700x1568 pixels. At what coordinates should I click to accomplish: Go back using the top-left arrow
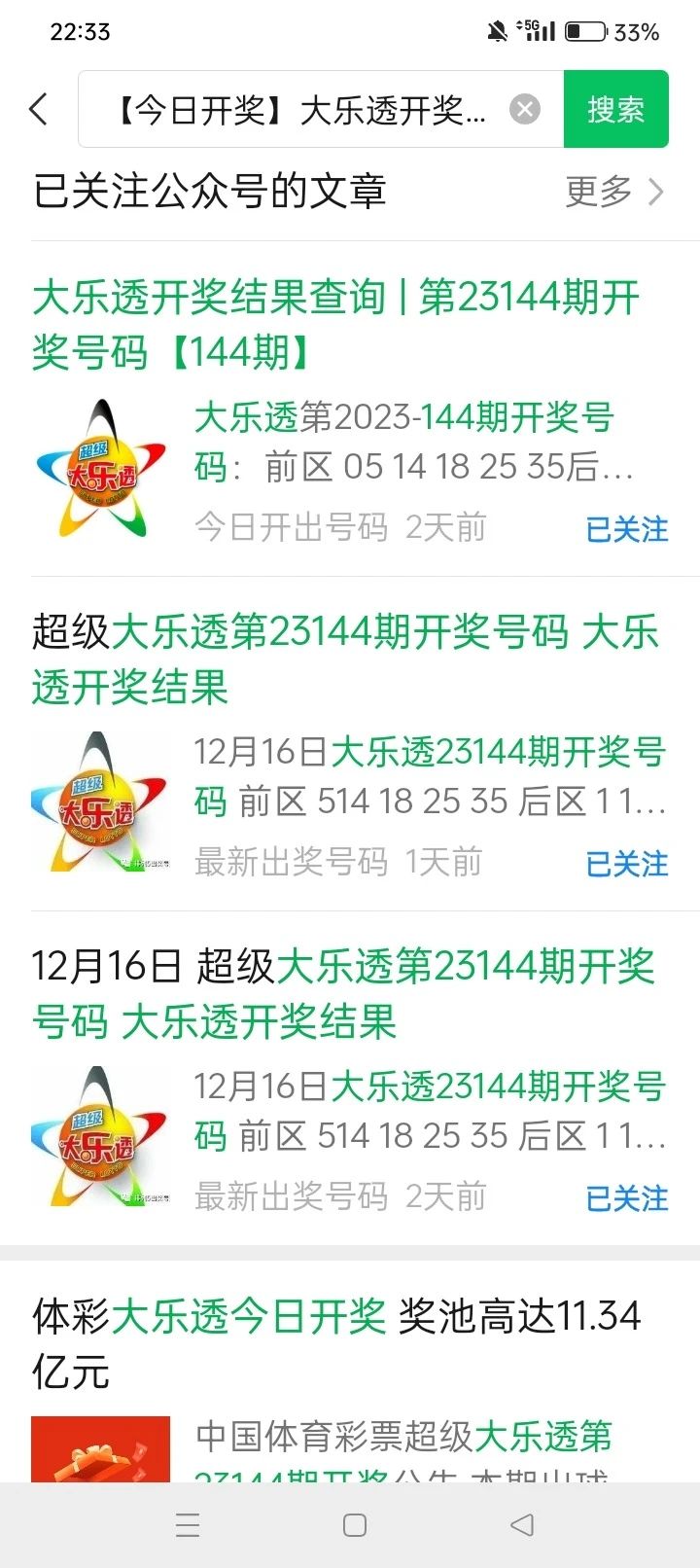pos(39,109)
